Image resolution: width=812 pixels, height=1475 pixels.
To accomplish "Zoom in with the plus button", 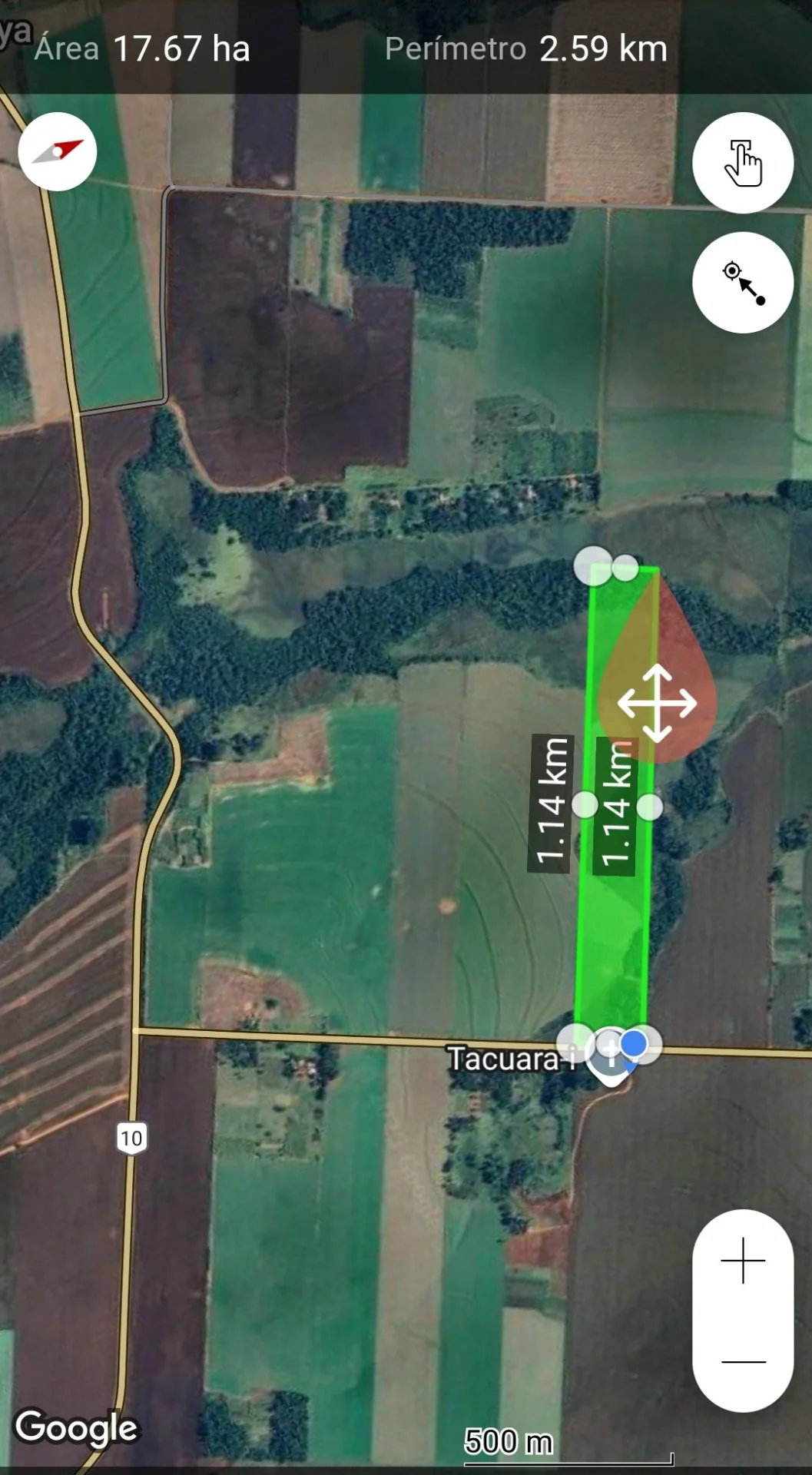I will tap(742, 1261).
